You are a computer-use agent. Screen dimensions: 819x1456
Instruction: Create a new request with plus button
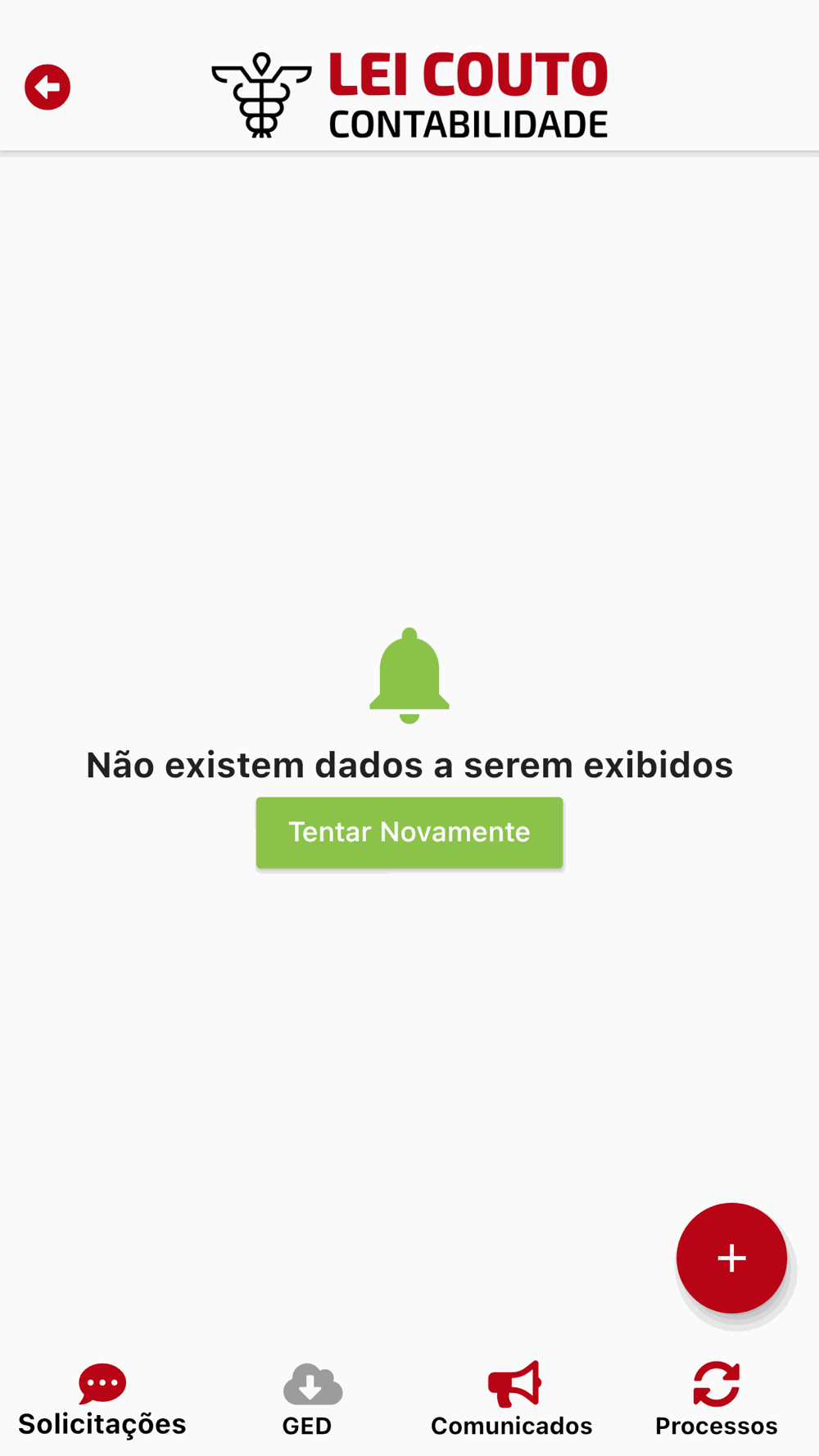click(731, 1258)
